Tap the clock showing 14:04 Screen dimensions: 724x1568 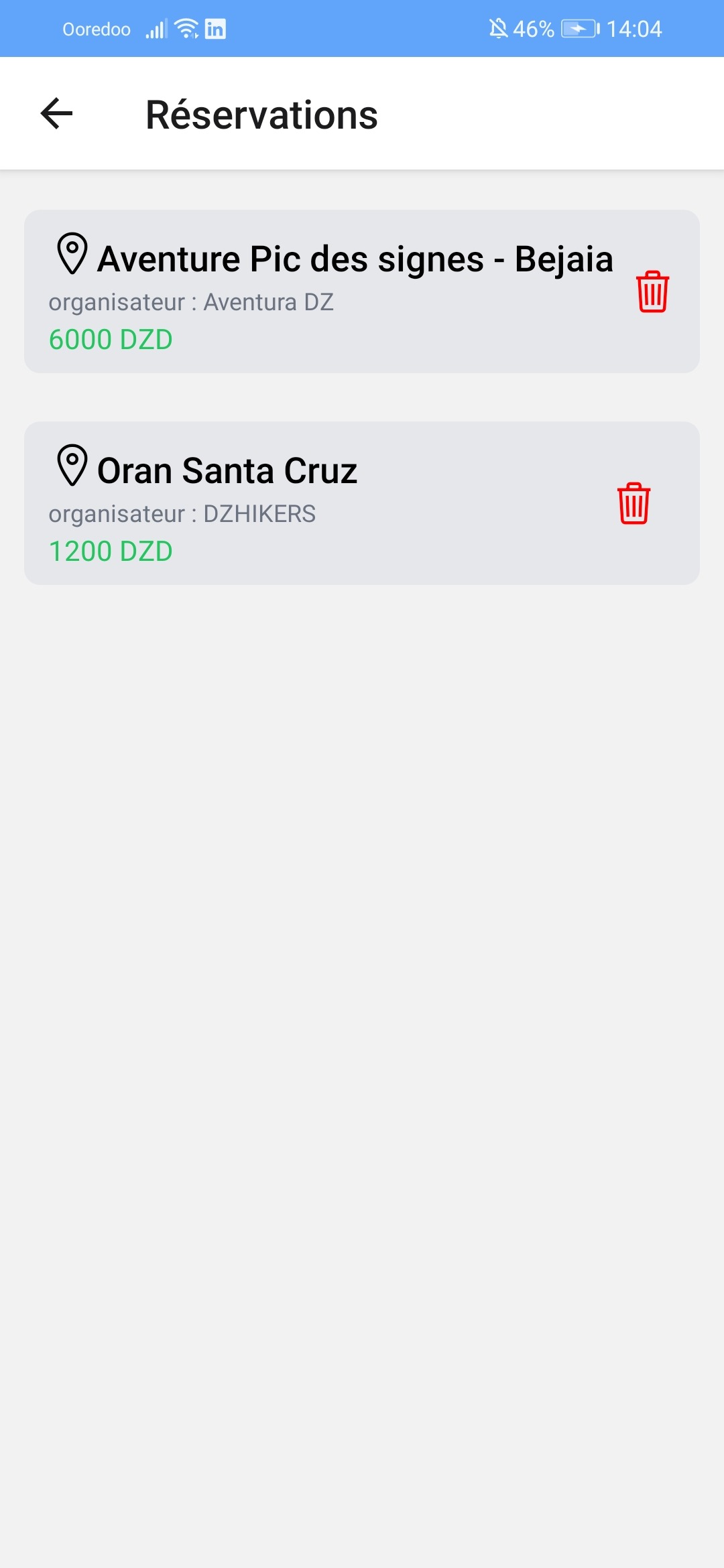[636, 28]
